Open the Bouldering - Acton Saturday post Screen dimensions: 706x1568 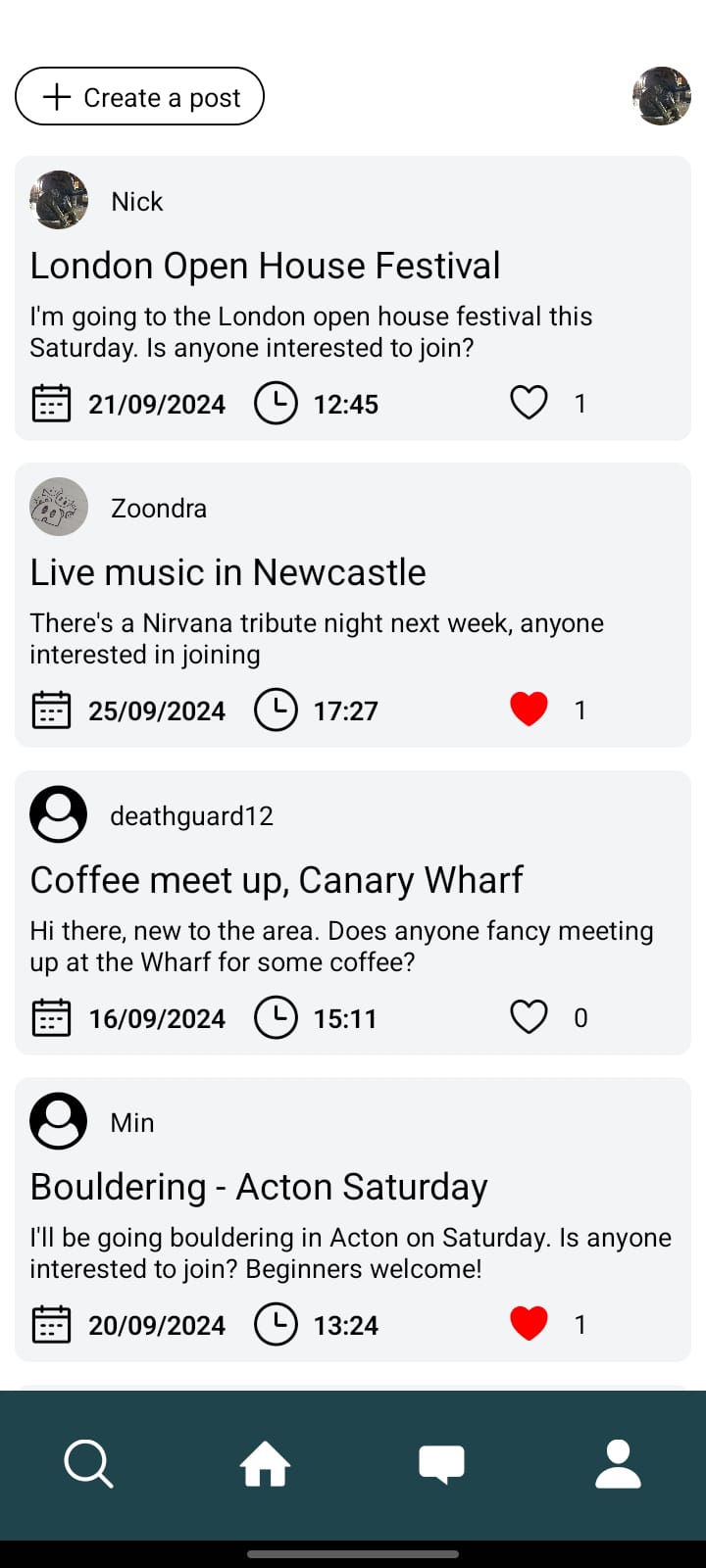point(259,1186)
